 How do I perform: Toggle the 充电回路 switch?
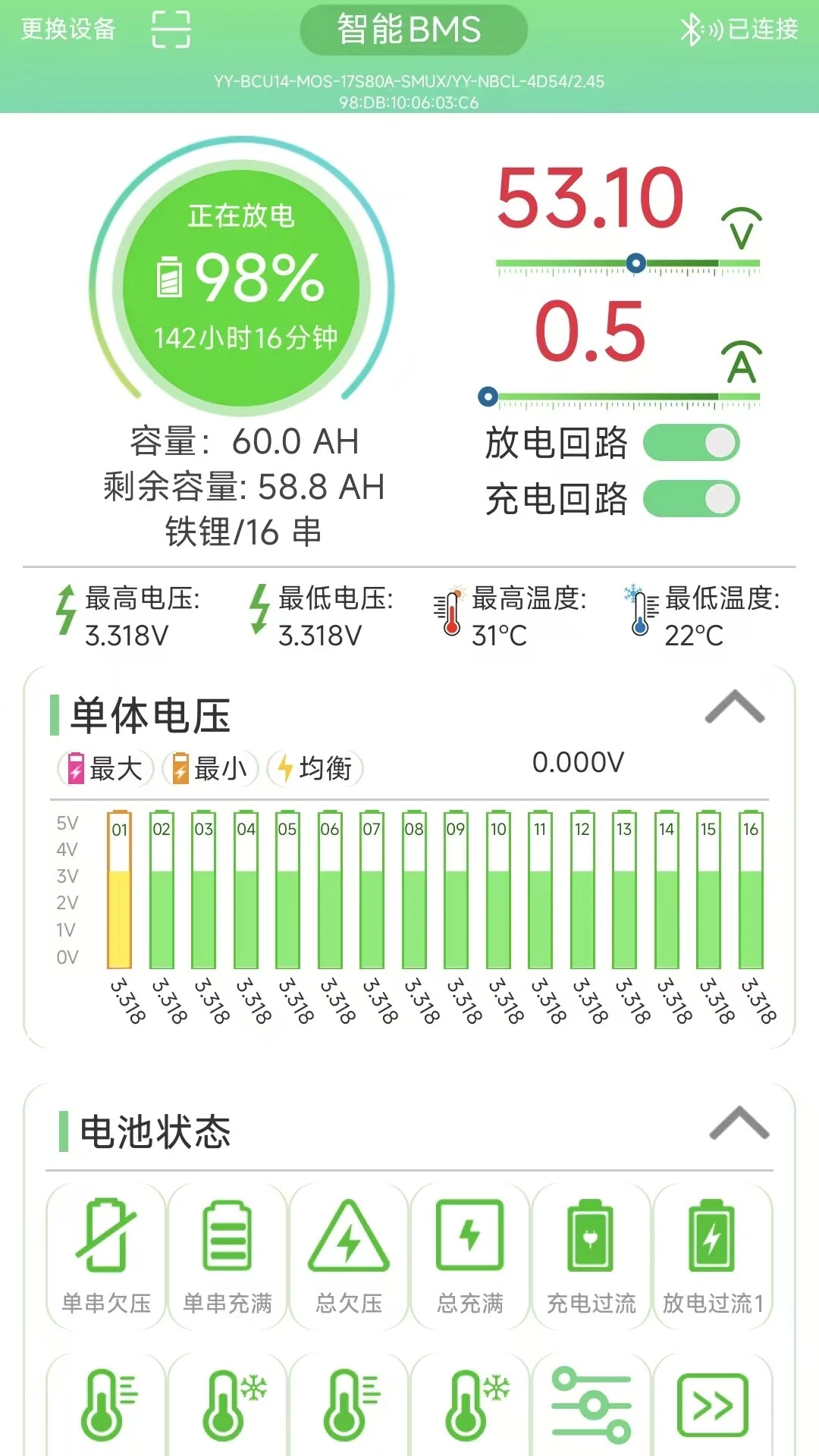[691, 499]
